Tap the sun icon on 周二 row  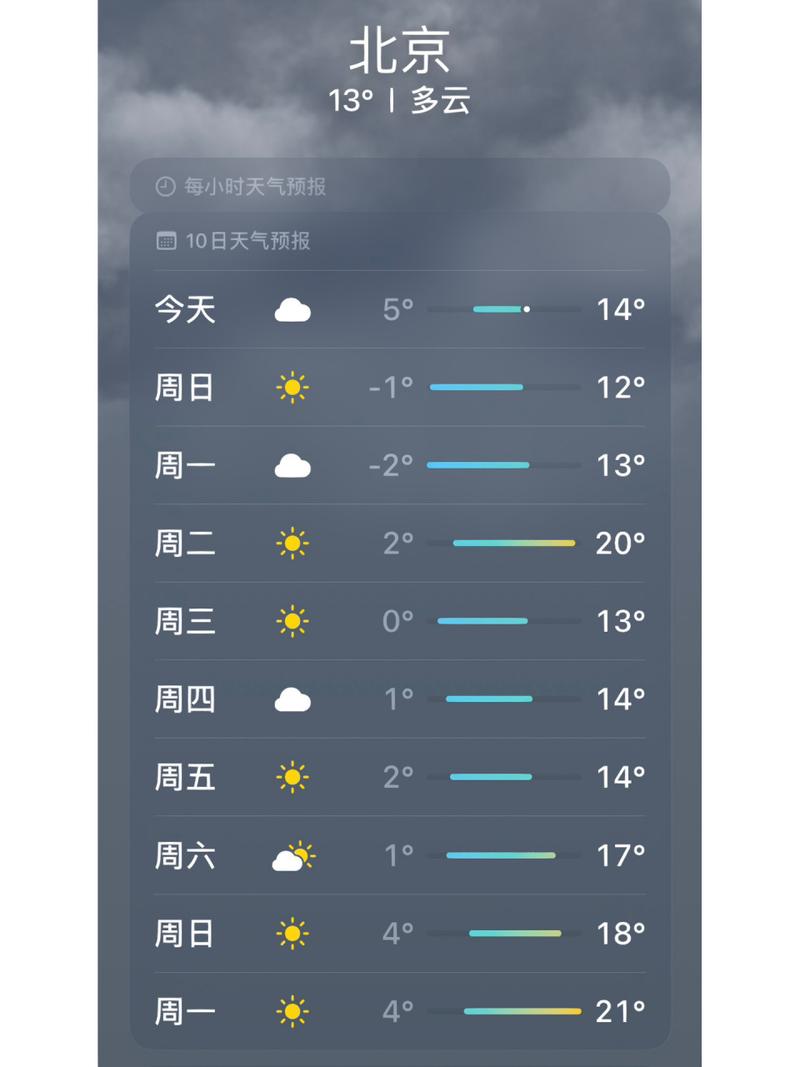click(x=292, y=543)
